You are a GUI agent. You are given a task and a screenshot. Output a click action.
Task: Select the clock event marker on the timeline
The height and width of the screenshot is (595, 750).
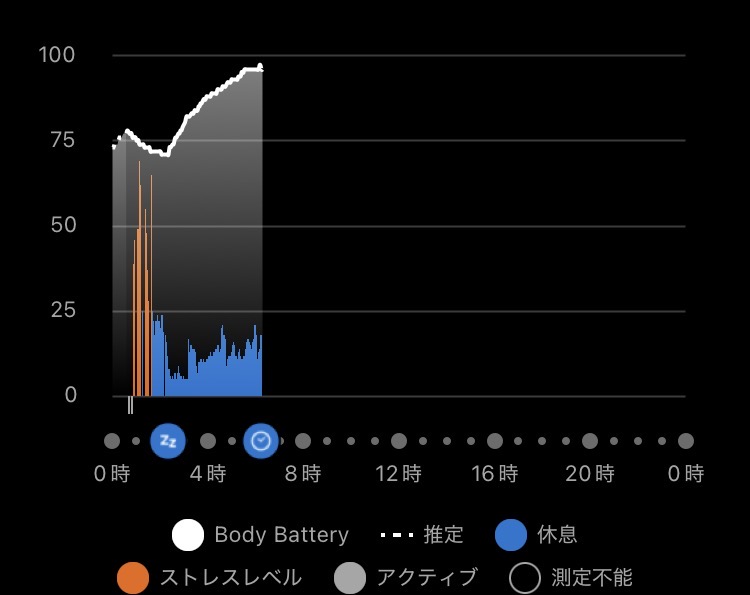pyautogui.click(x=261, y=441)
